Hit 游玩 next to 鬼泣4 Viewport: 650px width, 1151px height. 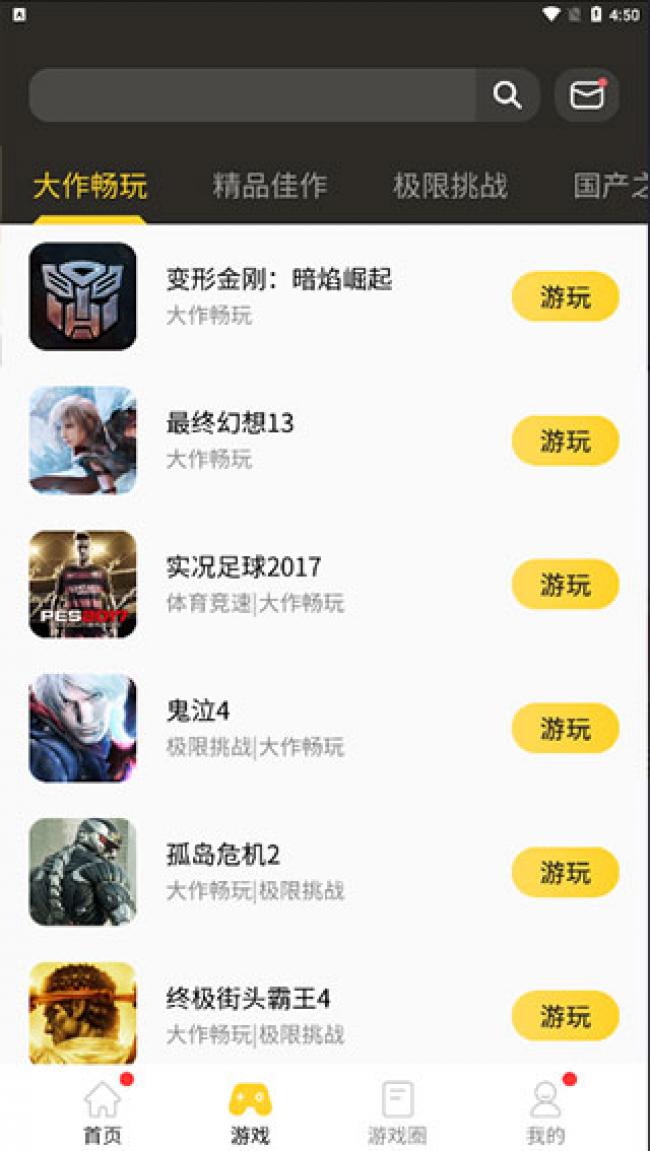click(x=566, y=728)
